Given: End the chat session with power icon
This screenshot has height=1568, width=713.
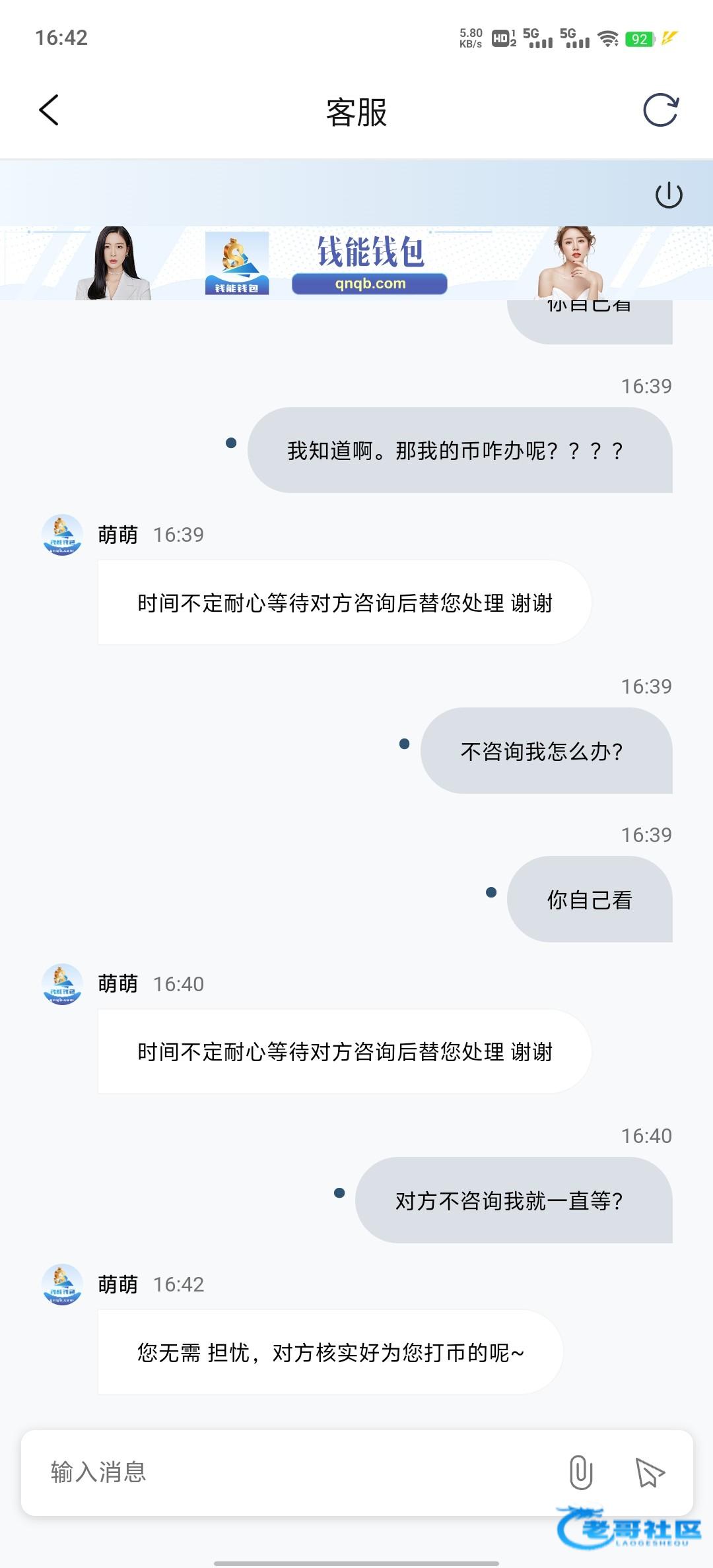Looking at the screenshot, I should [668, 195].
